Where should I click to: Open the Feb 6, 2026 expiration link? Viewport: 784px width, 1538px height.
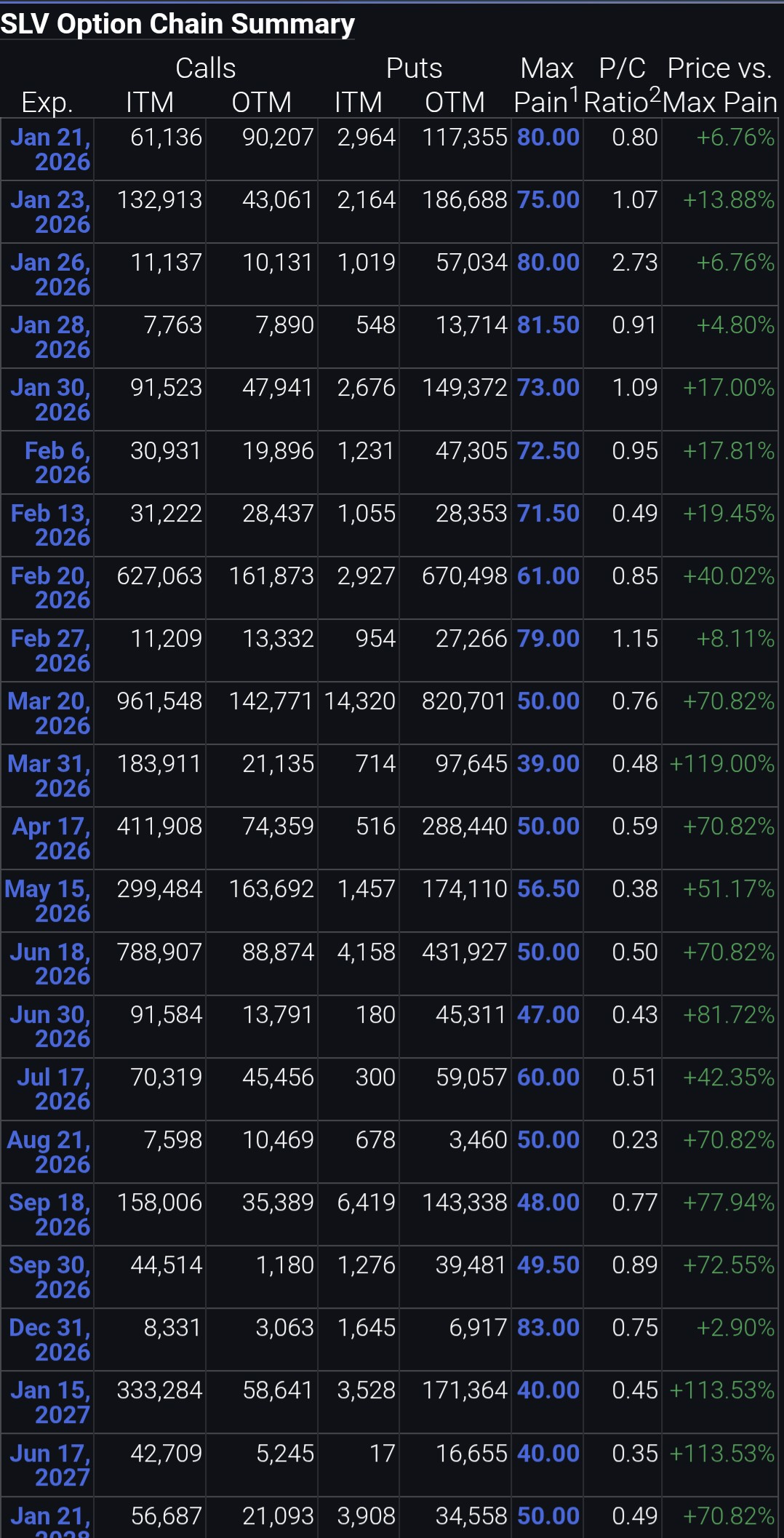click(x=57, y=463)
